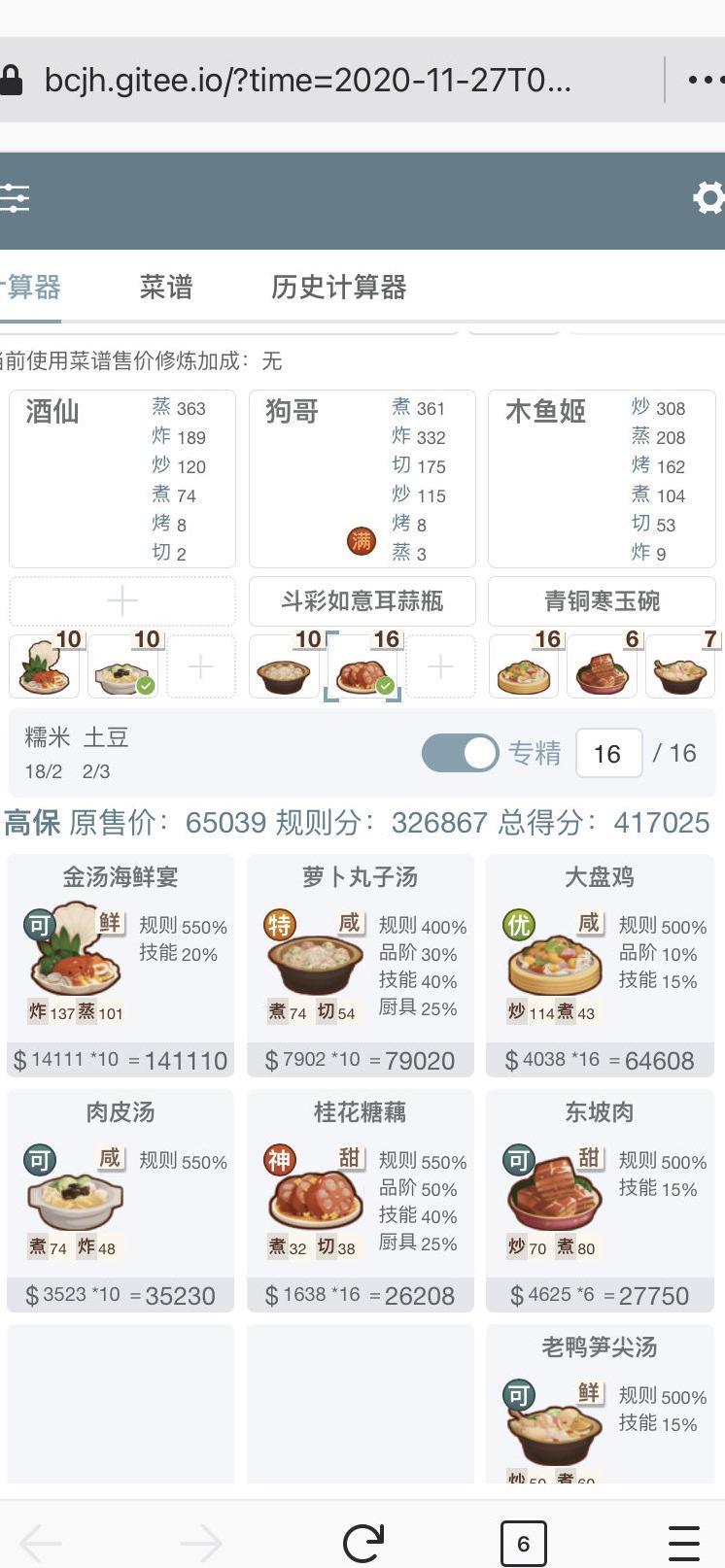Open the 萝卜丸子汤 recipe card
725x1568 pixels.
360,964
